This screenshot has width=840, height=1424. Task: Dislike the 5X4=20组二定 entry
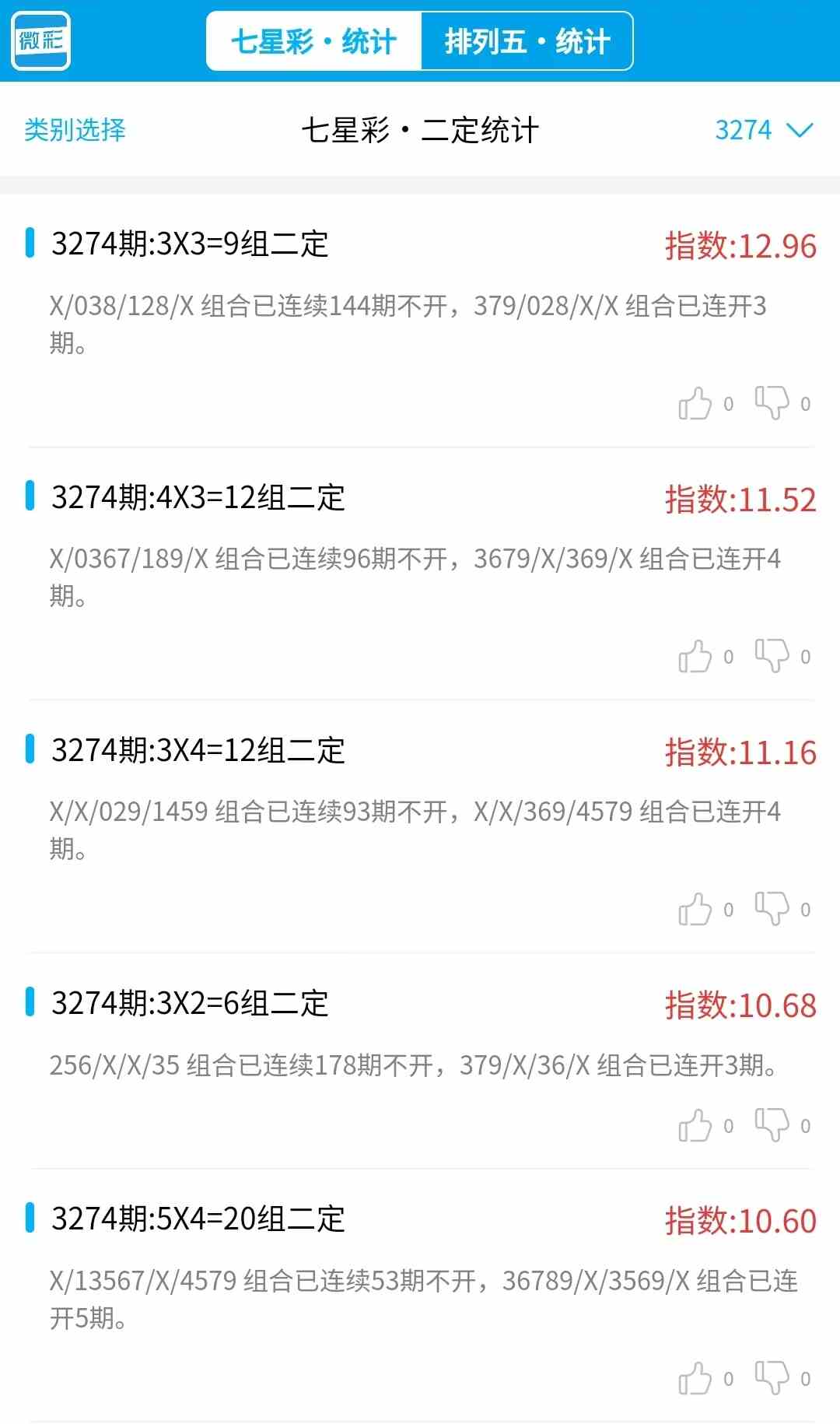coord(772,1377)
